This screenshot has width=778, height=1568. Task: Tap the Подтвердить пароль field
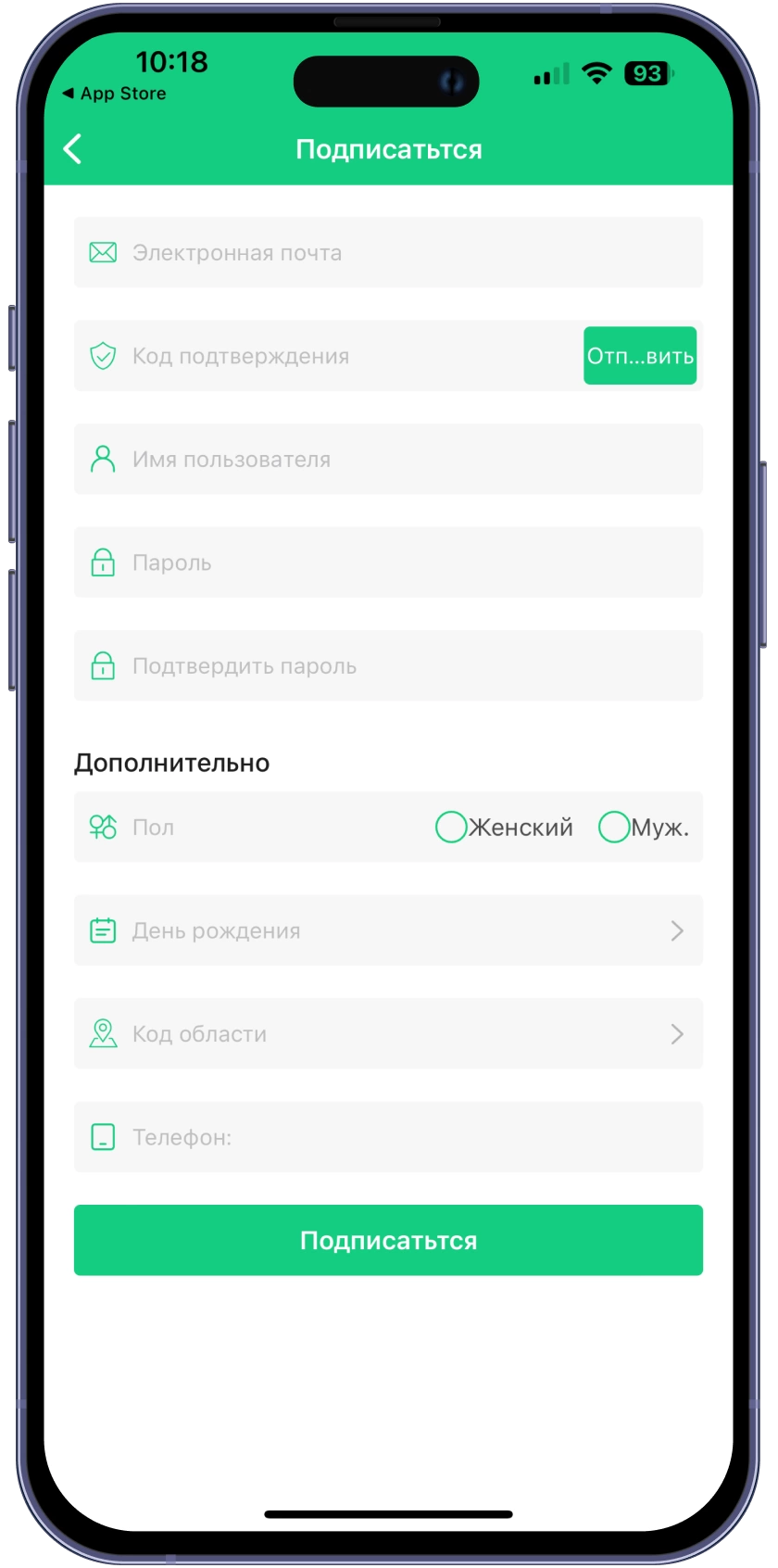pos(389,666)
